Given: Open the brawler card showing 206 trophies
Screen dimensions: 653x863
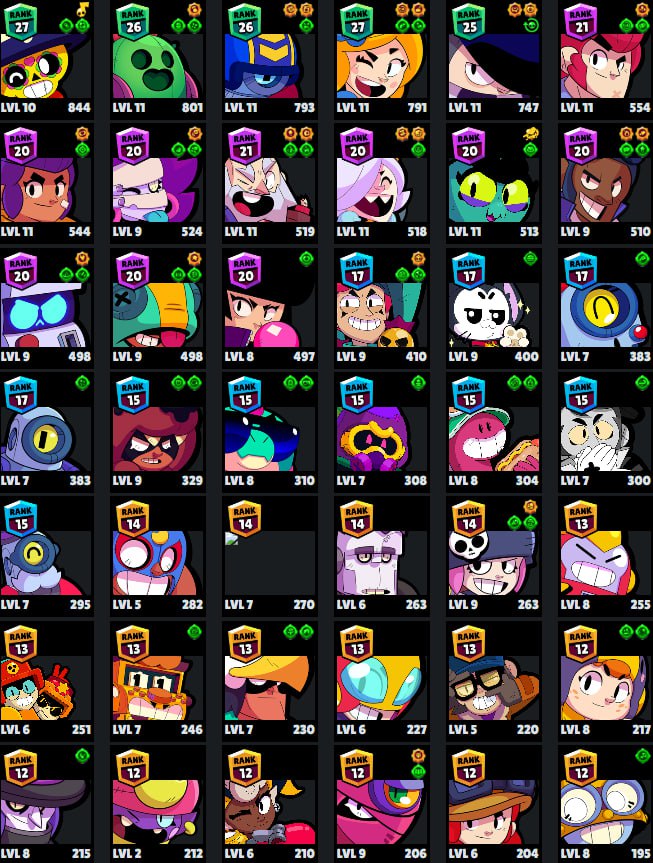Looking at the screenshot, I should [x=382, y=805].
